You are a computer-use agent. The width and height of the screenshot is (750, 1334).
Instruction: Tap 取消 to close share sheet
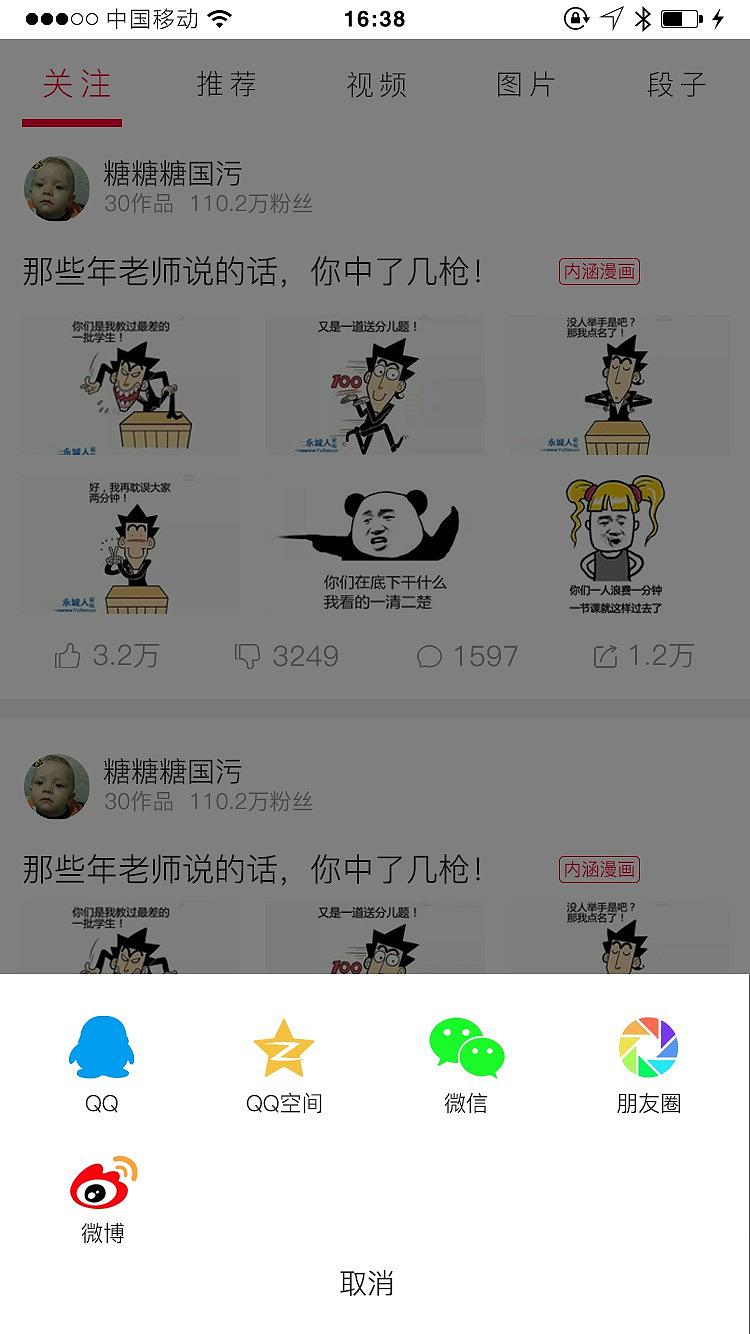coord(367,1283)
